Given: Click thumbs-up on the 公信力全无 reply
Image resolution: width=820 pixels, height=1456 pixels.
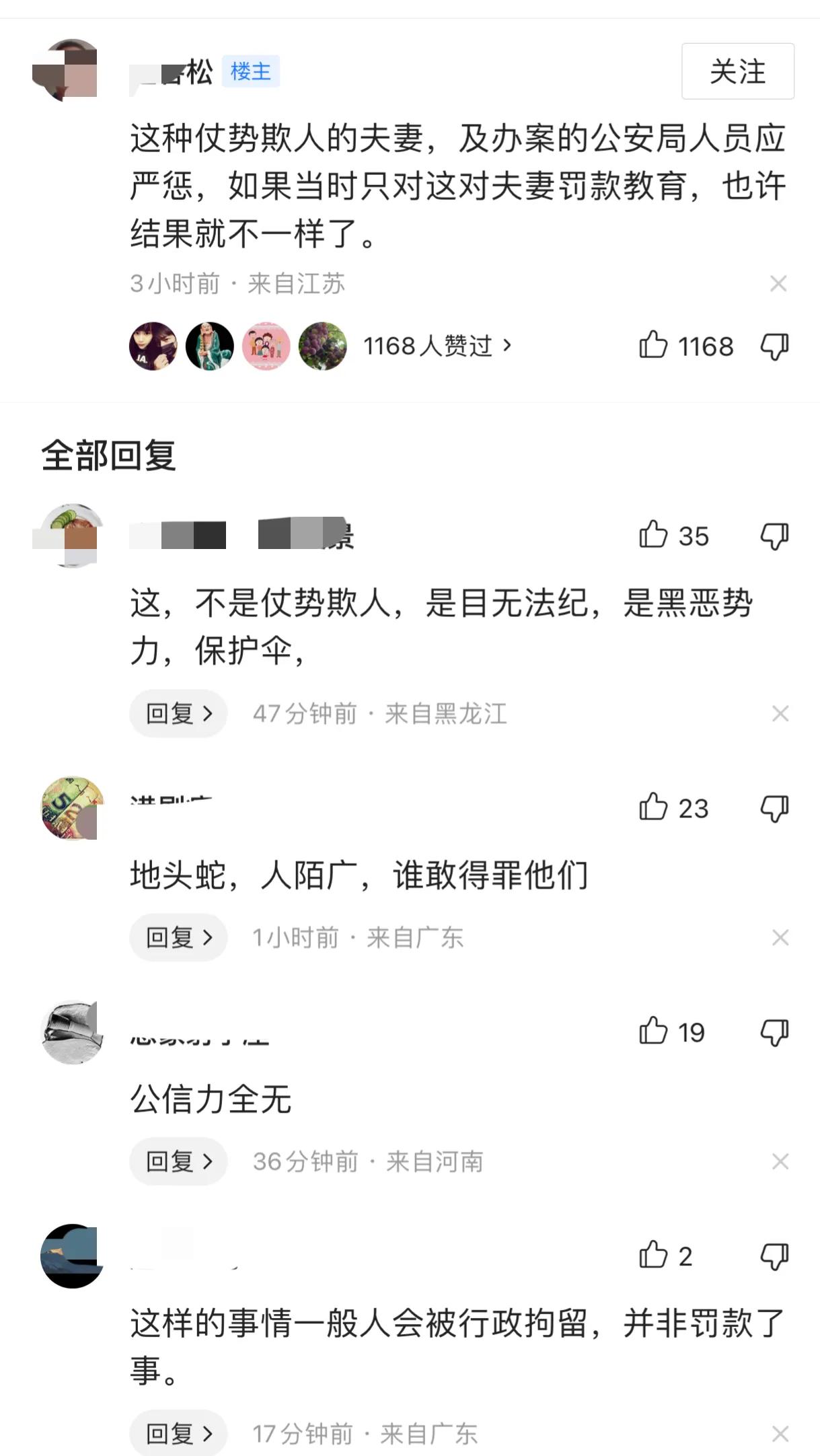Looking at the screenshot, I should (x=653, y=1031).
